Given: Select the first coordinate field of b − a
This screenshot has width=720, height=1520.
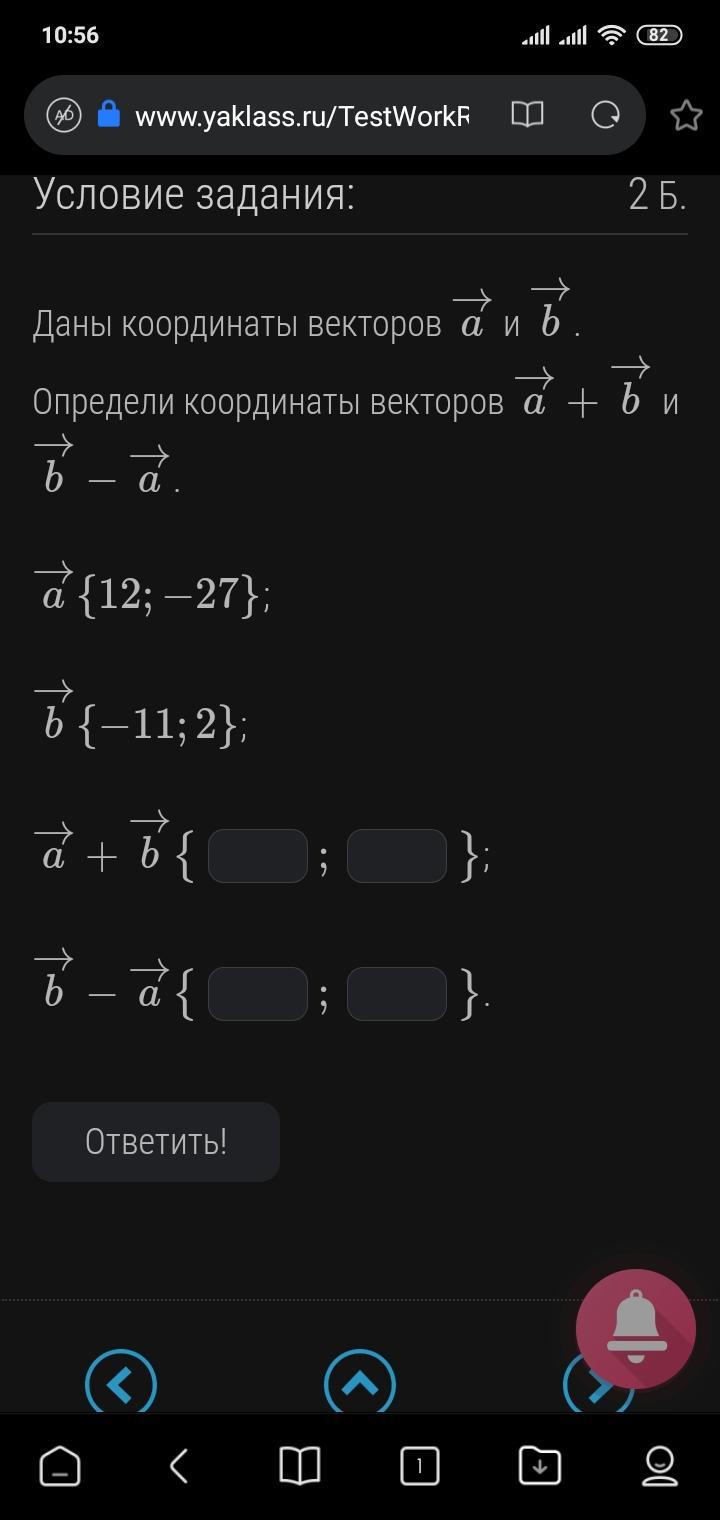Looking at the screenshot, I should pyautogui.click(x=257, y=994).
